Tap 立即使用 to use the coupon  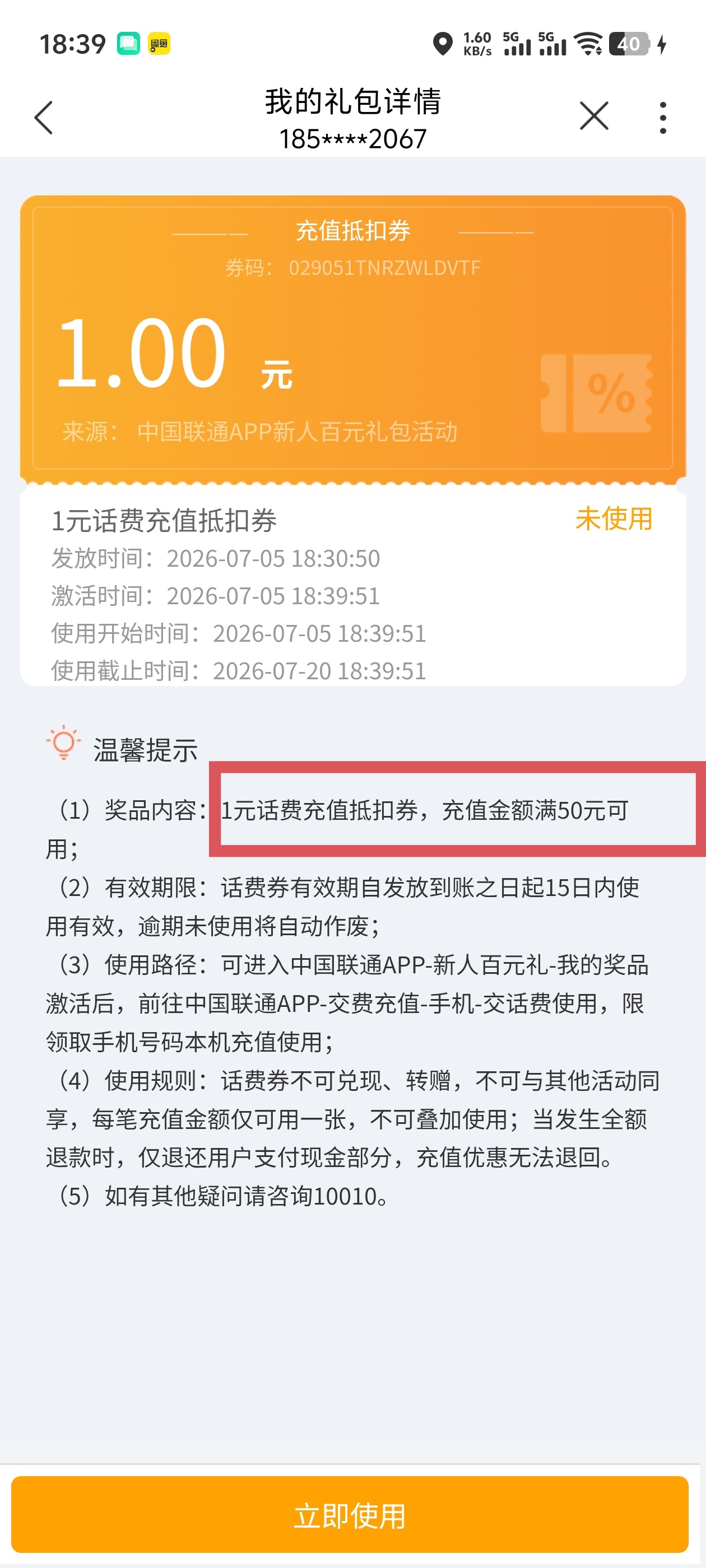point(350,1514)
